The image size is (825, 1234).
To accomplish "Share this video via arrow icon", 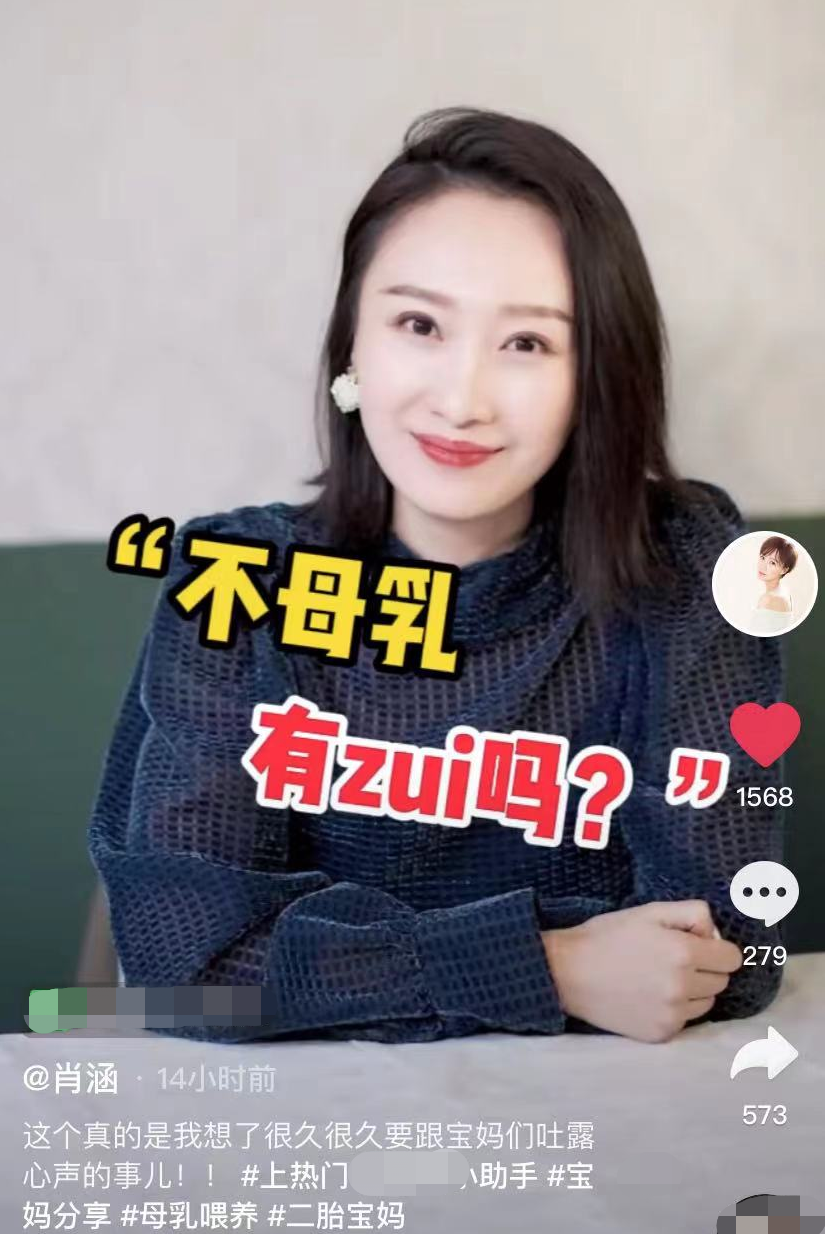I will tap(764, 1053).
